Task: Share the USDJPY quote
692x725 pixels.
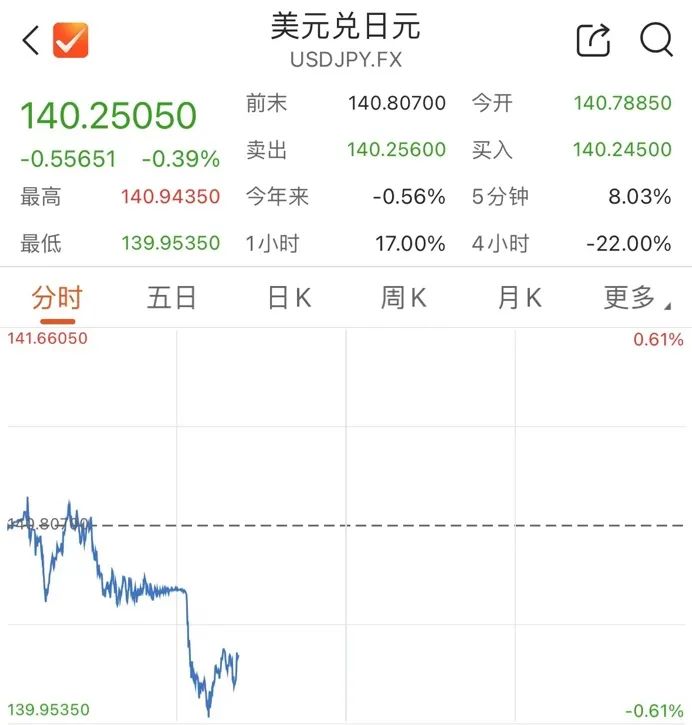Action: click(x=593, y=41)
